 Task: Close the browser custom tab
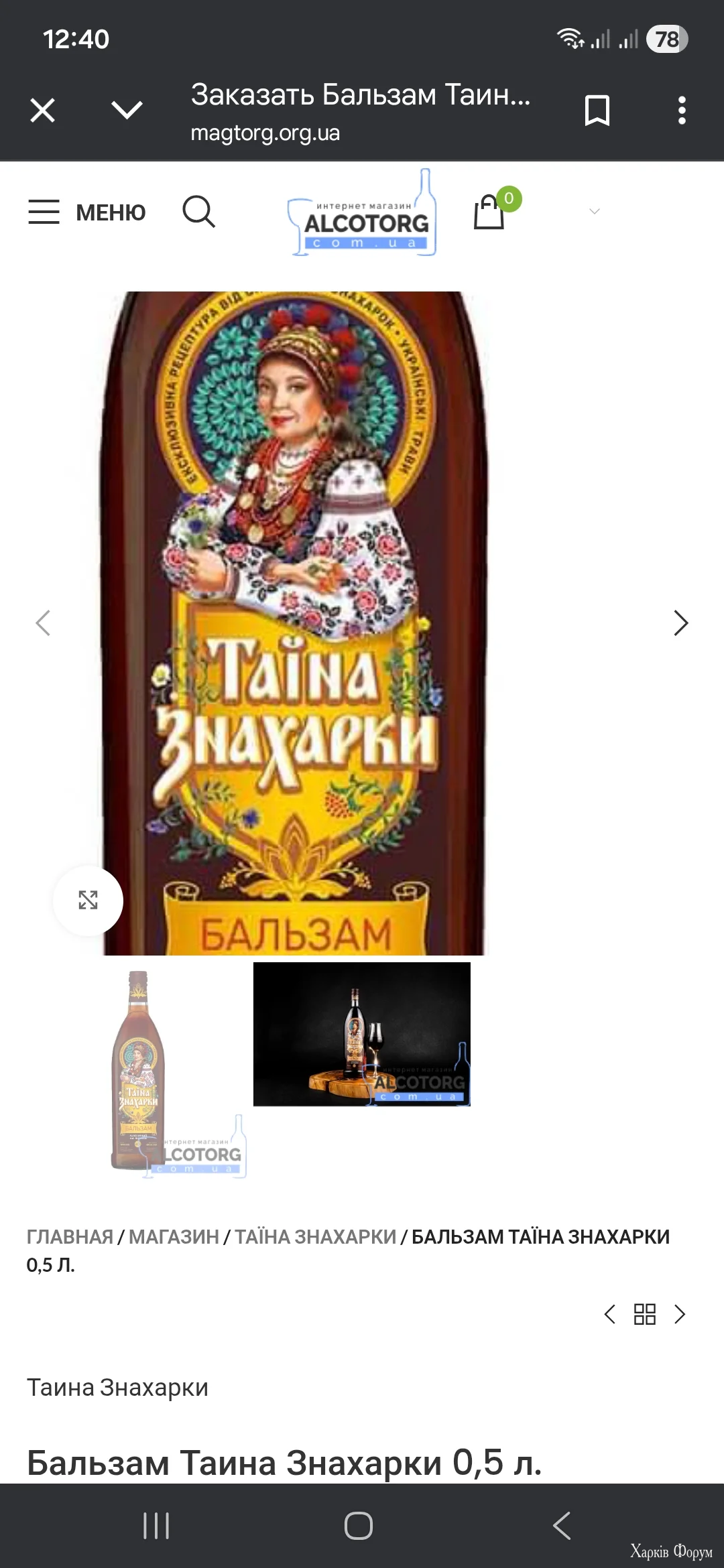click(43, 111)
